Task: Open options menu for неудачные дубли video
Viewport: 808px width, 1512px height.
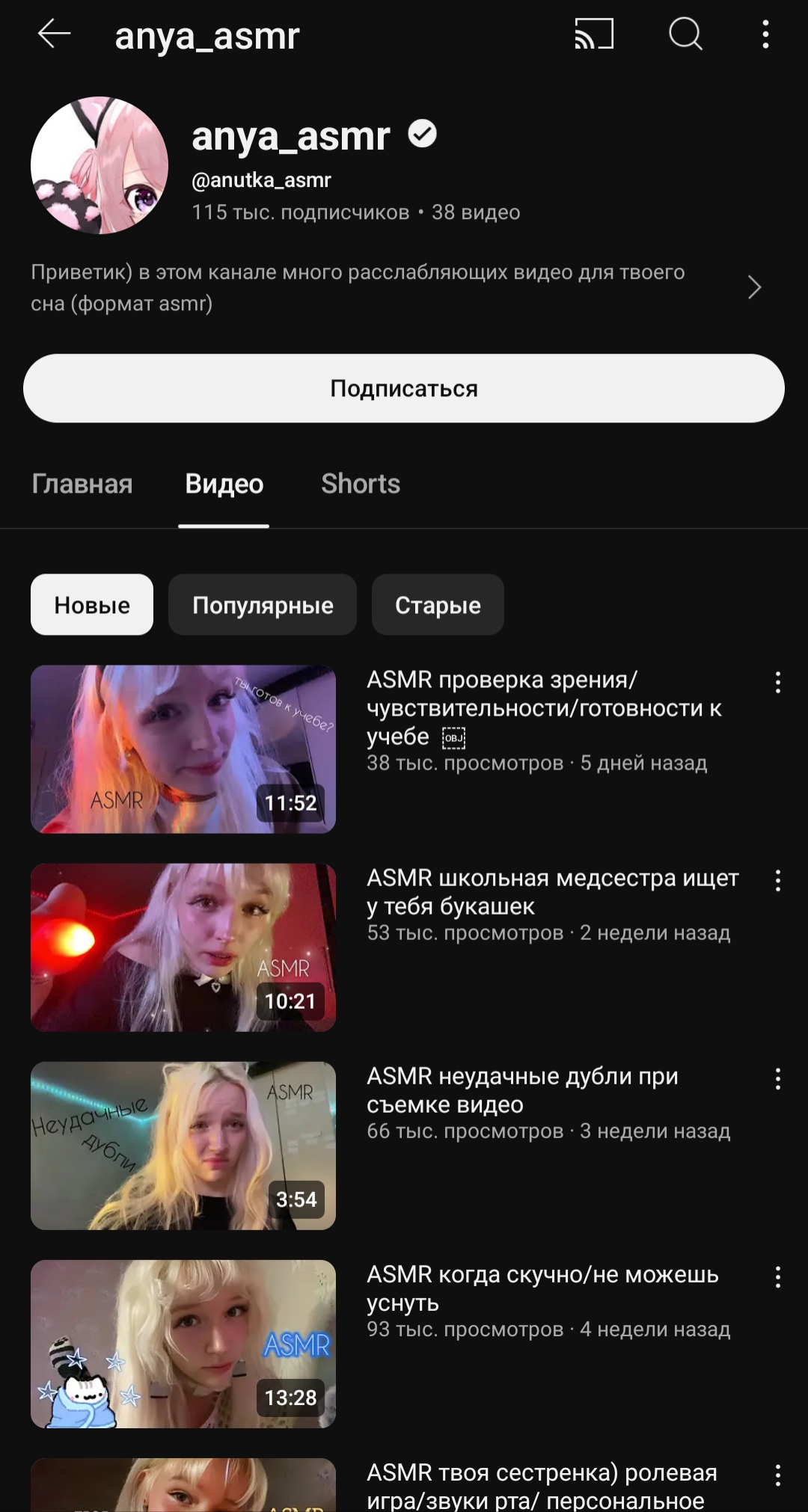Action: pos(778,1078)
